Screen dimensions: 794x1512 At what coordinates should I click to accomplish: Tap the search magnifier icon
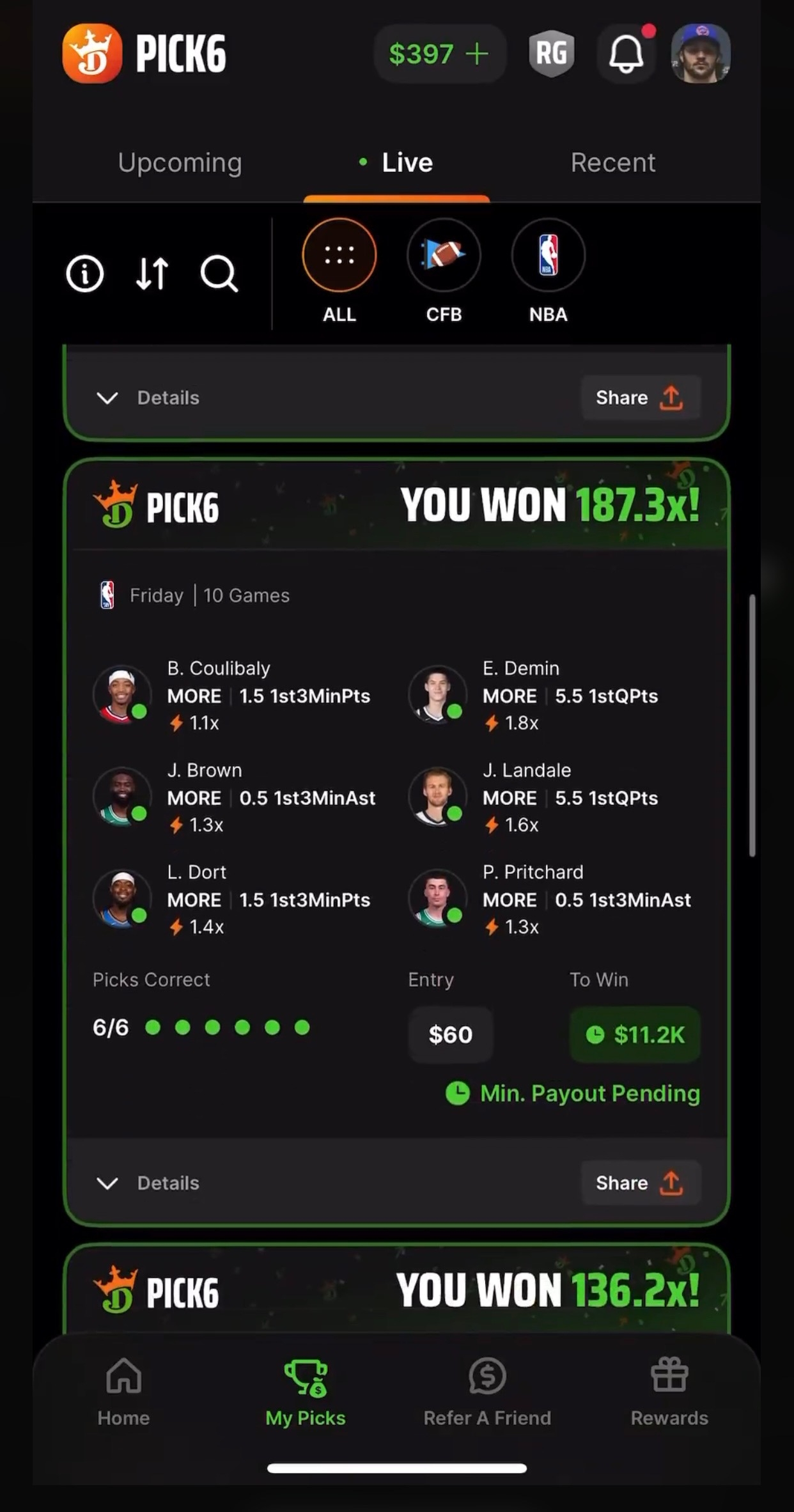coord(219,274)
